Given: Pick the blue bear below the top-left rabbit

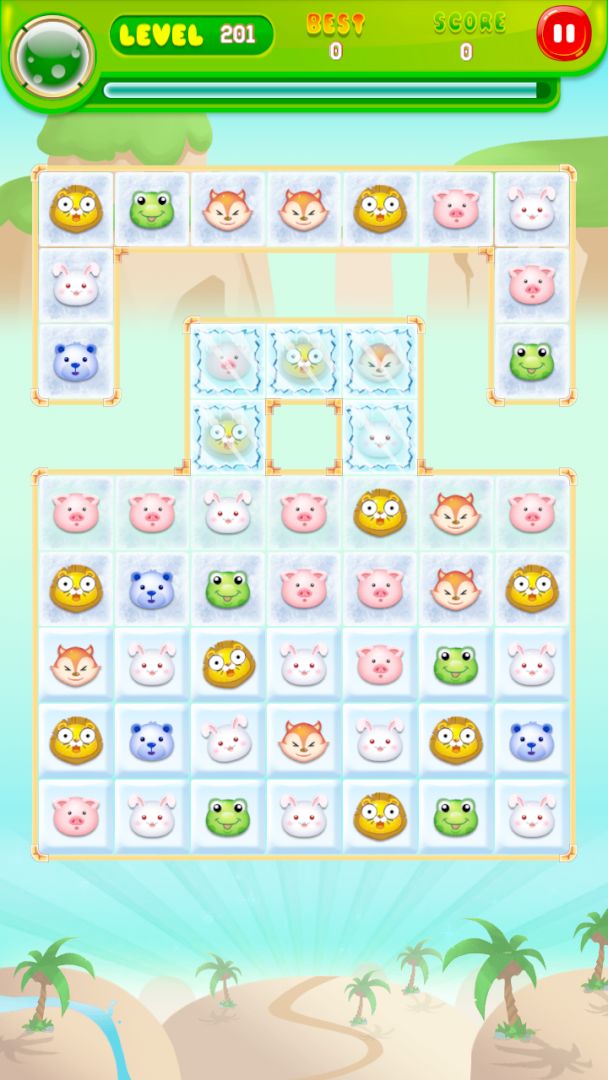Looking at the screenshot, I should [x=76, y=362].
